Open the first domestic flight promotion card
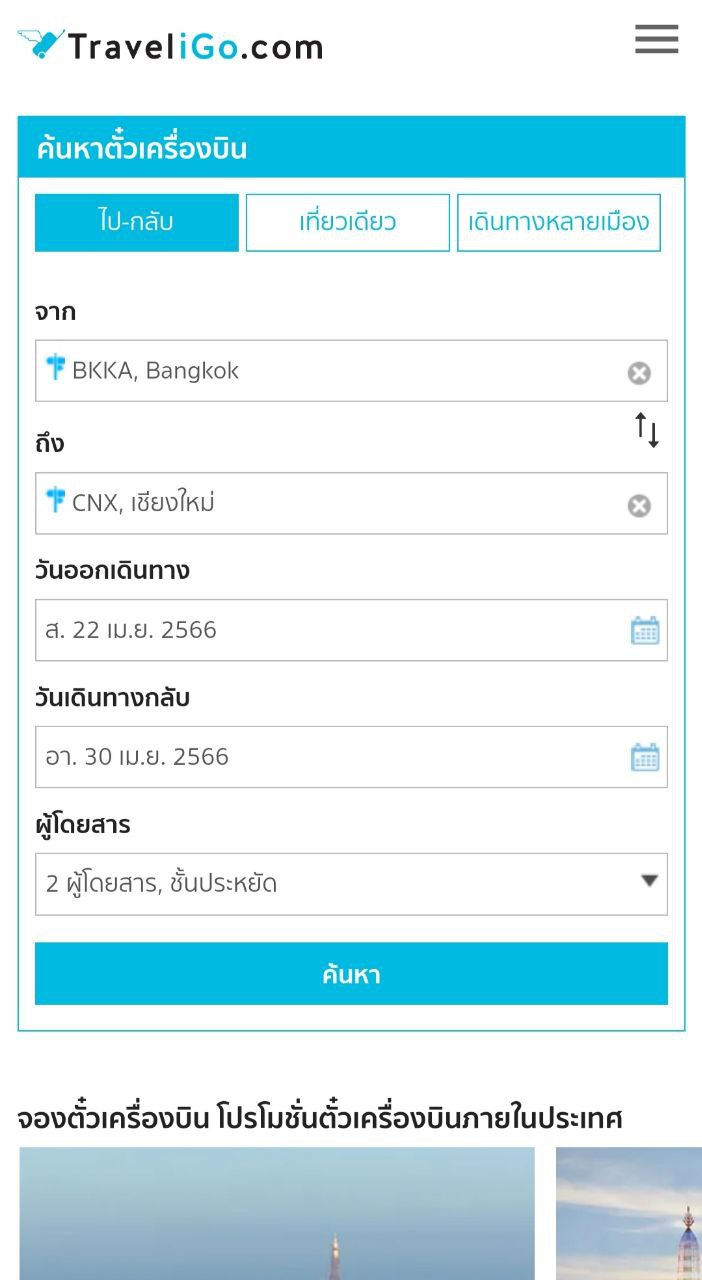702x1280 pixels. tap(277, 1215)
